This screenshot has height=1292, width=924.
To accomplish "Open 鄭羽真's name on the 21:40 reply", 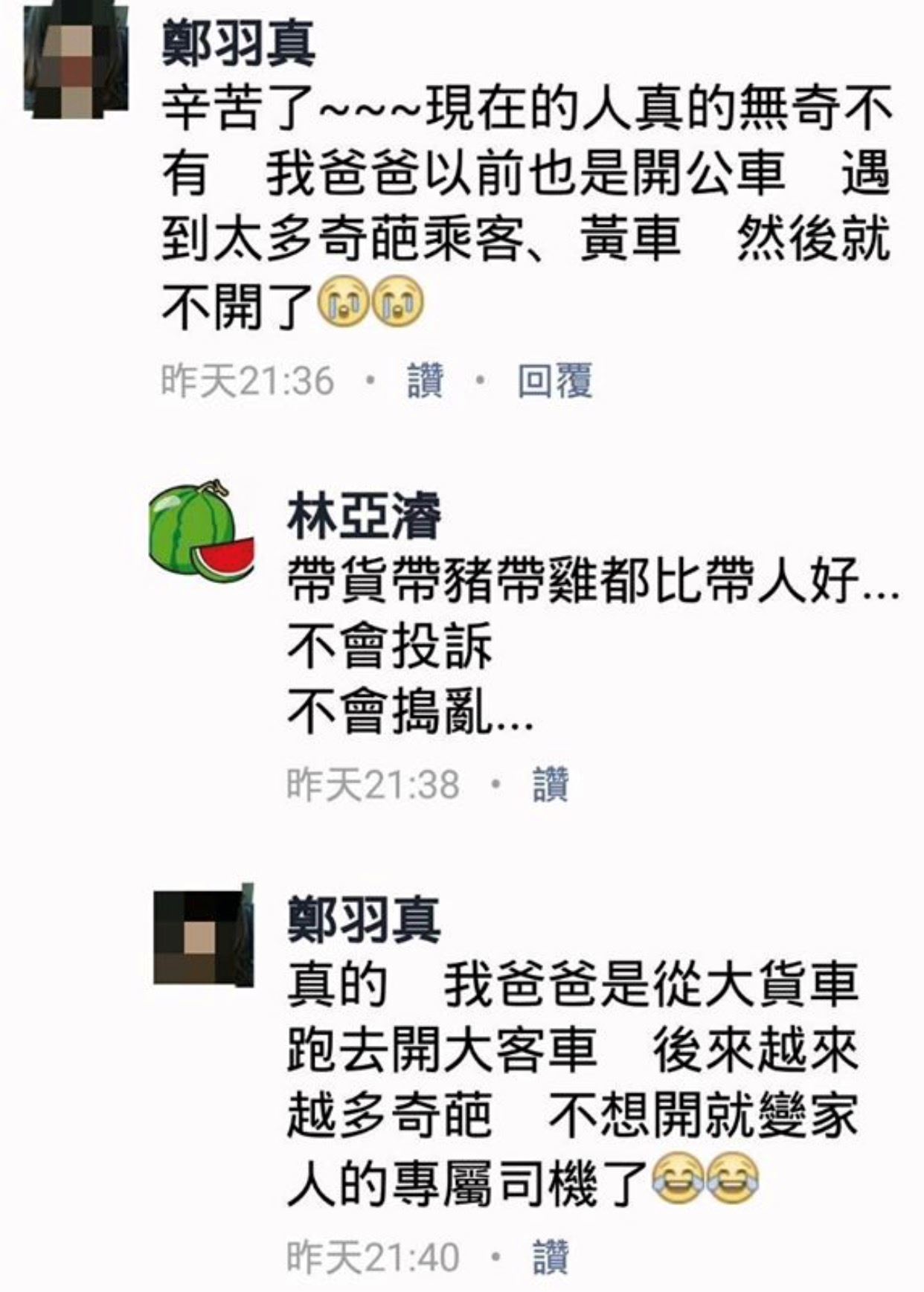I will click(365, 919).
